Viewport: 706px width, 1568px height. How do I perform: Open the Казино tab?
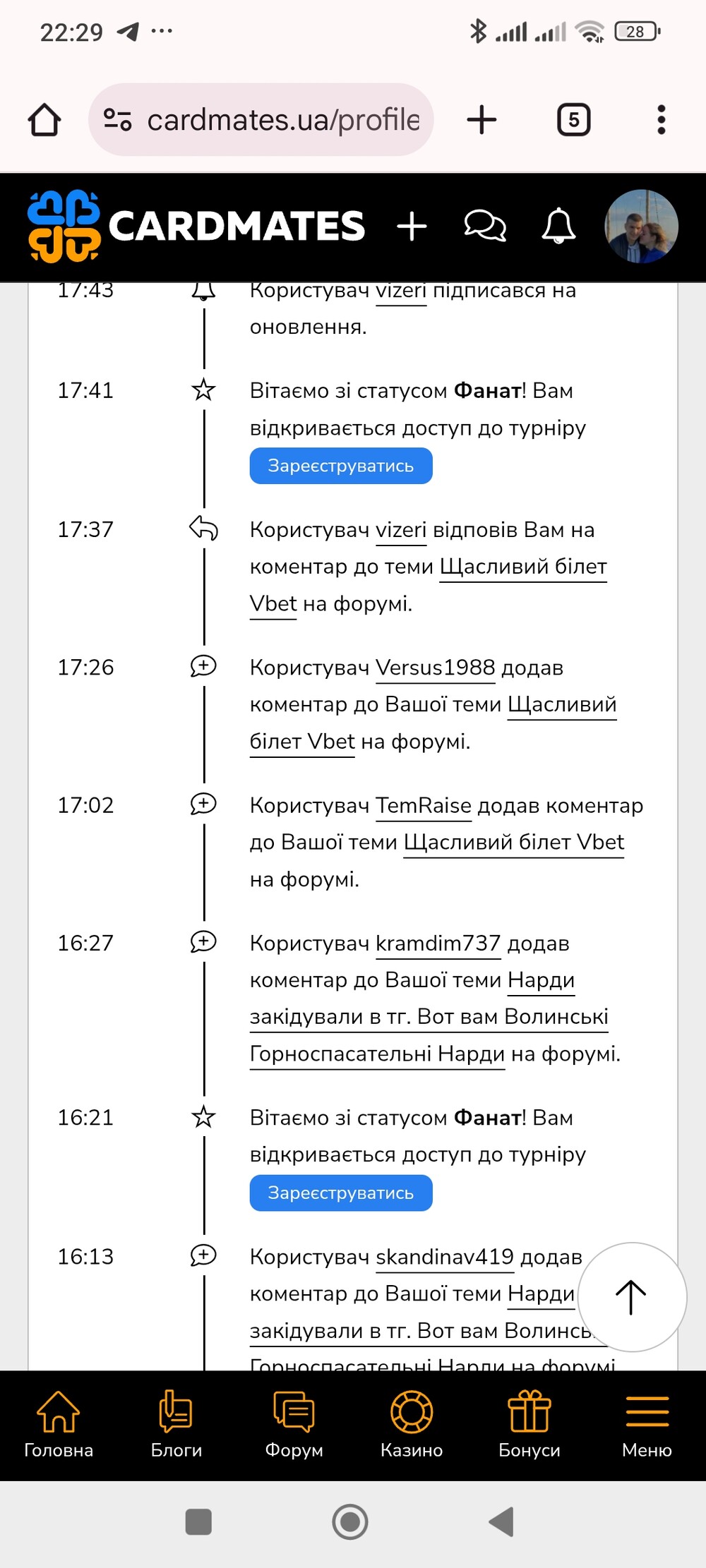(x=412, y=1425)
